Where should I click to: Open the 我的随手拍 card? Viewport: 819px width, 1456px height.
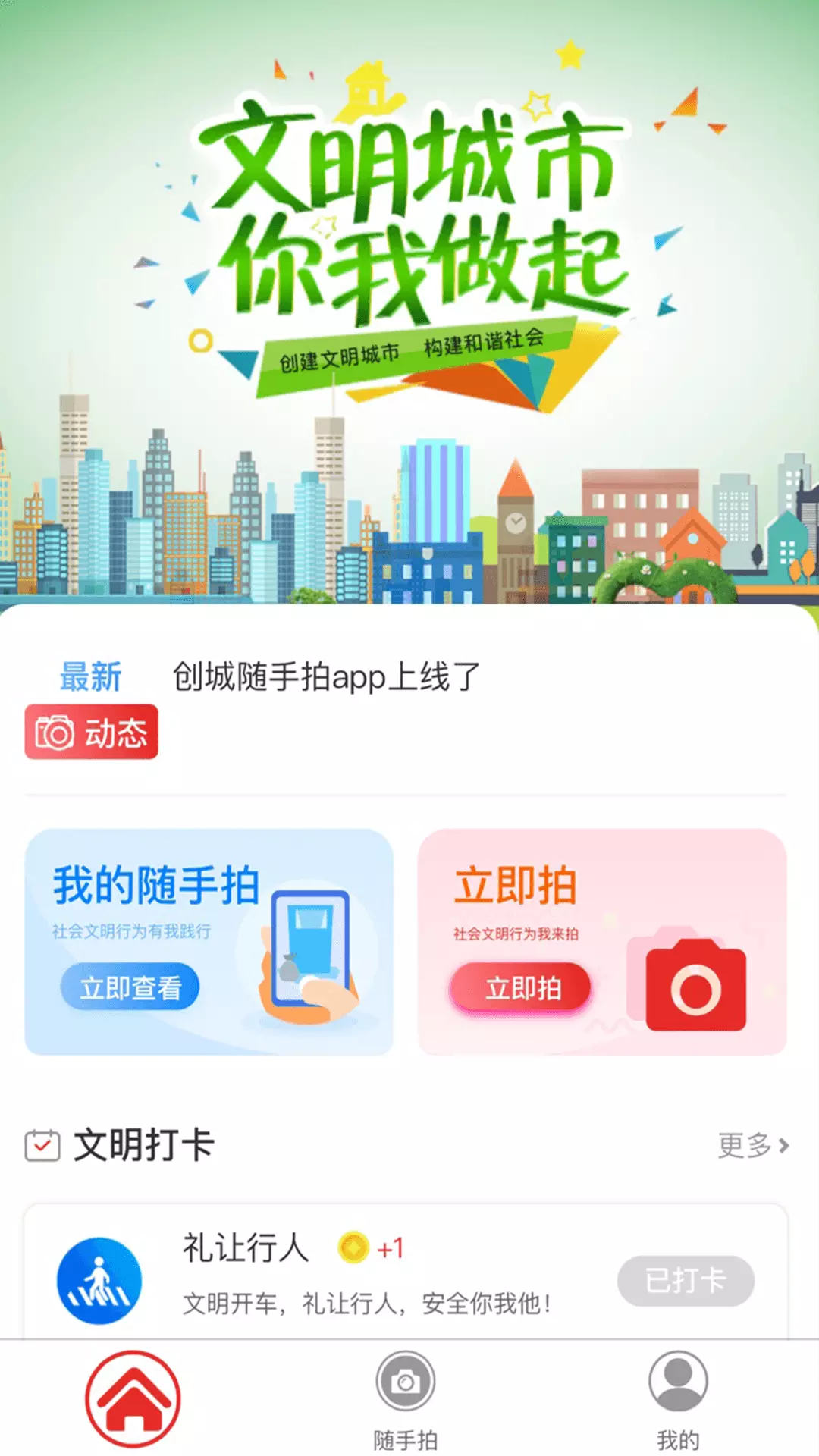click(209, 942)
